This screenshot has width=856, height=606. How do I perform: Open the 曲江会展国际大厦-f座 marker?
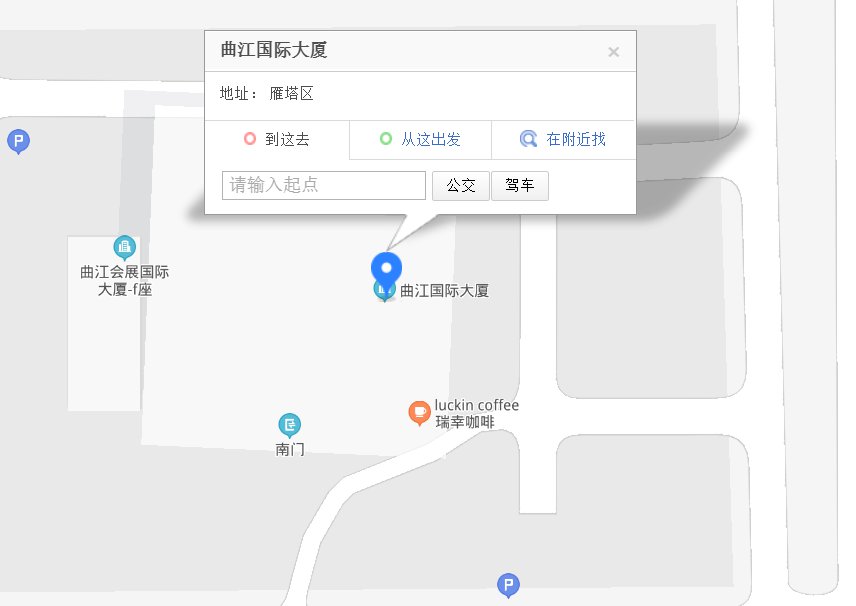click(x=125, y=246)
